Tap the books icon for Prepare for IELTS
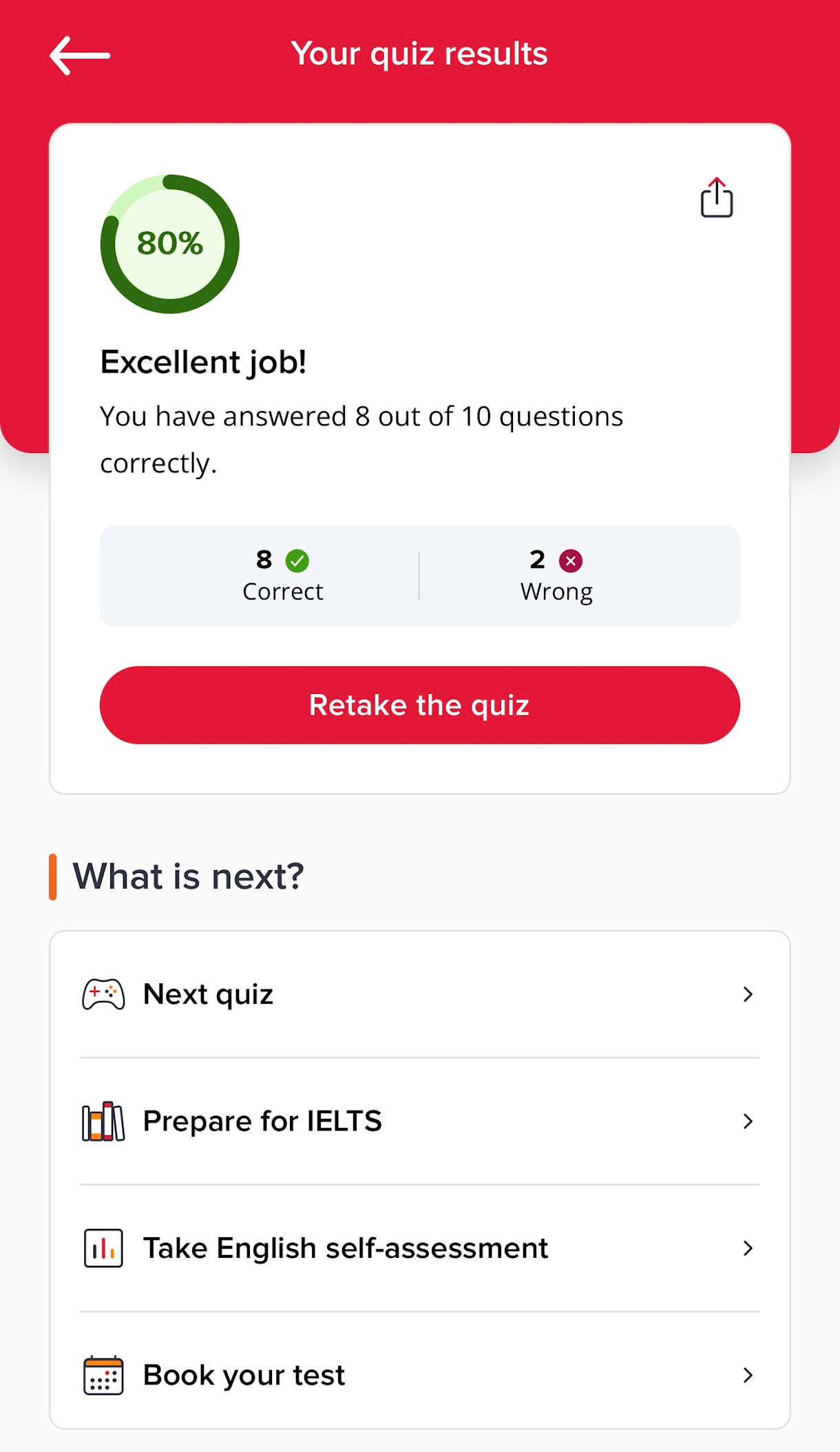The height and width of the screenshot is (1452, 840). click(x=102, y=1121)
